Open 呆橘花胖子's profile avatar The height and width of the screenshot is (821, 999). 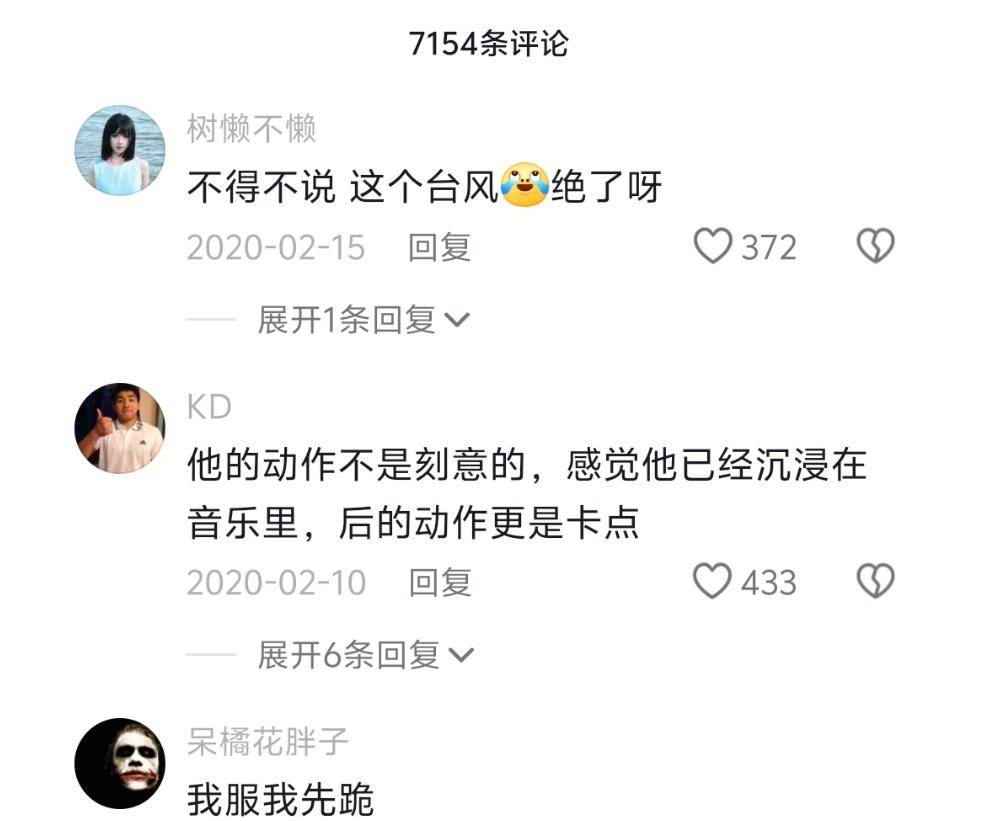click(120, 763)
